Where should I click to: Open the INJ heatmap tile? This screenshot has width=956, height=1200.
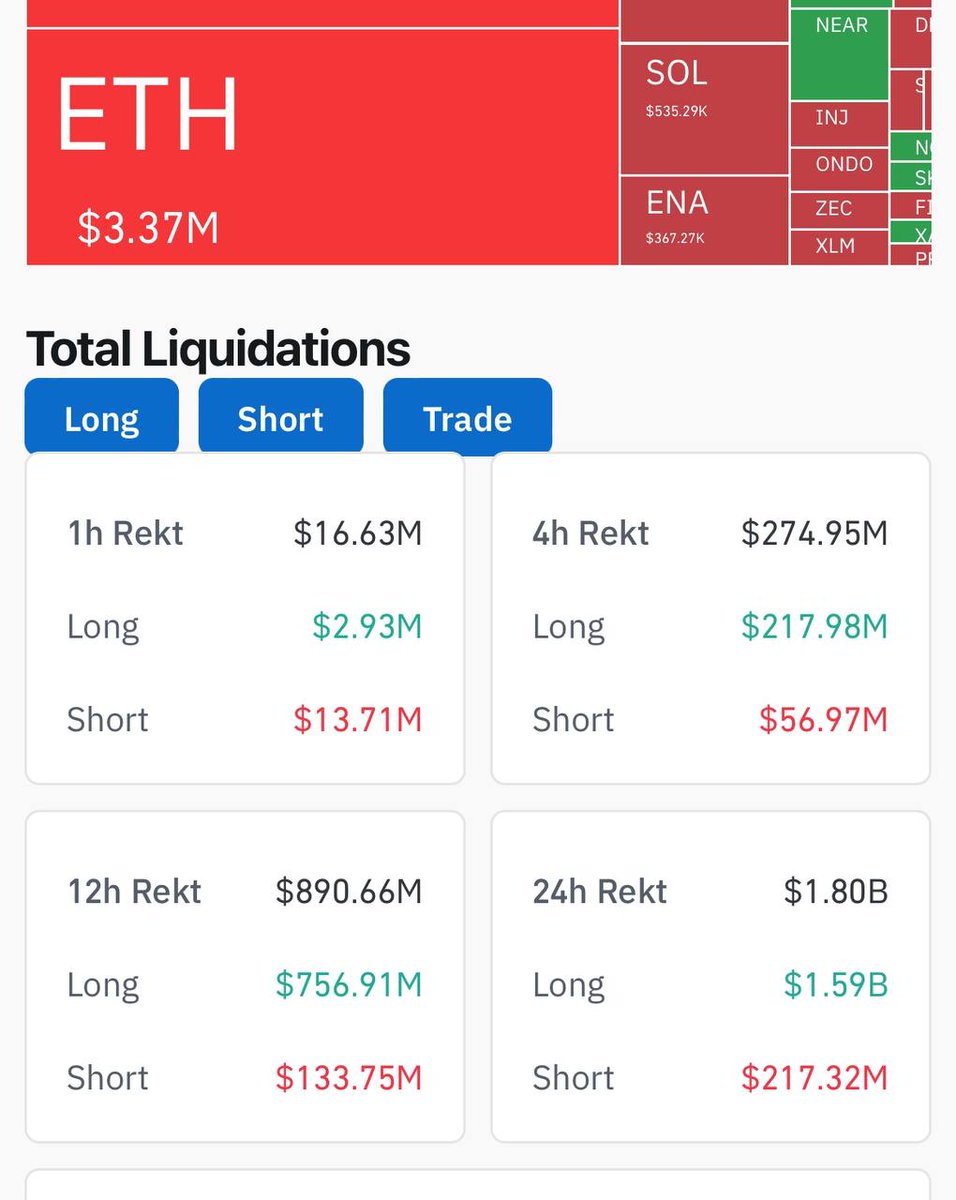840,124
